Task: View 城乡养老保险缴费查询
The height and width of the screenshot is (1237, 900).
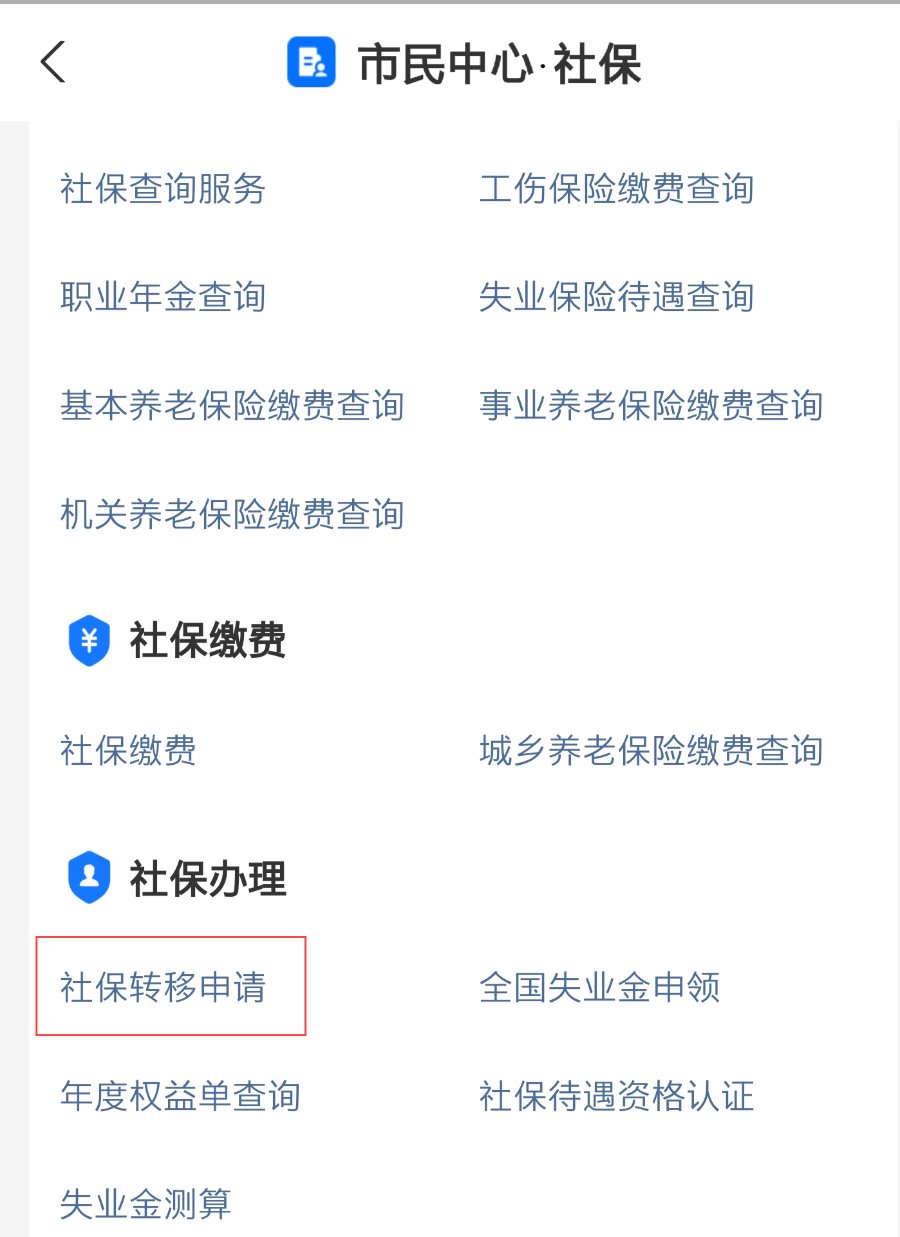Action: click(x=651, y=750)
